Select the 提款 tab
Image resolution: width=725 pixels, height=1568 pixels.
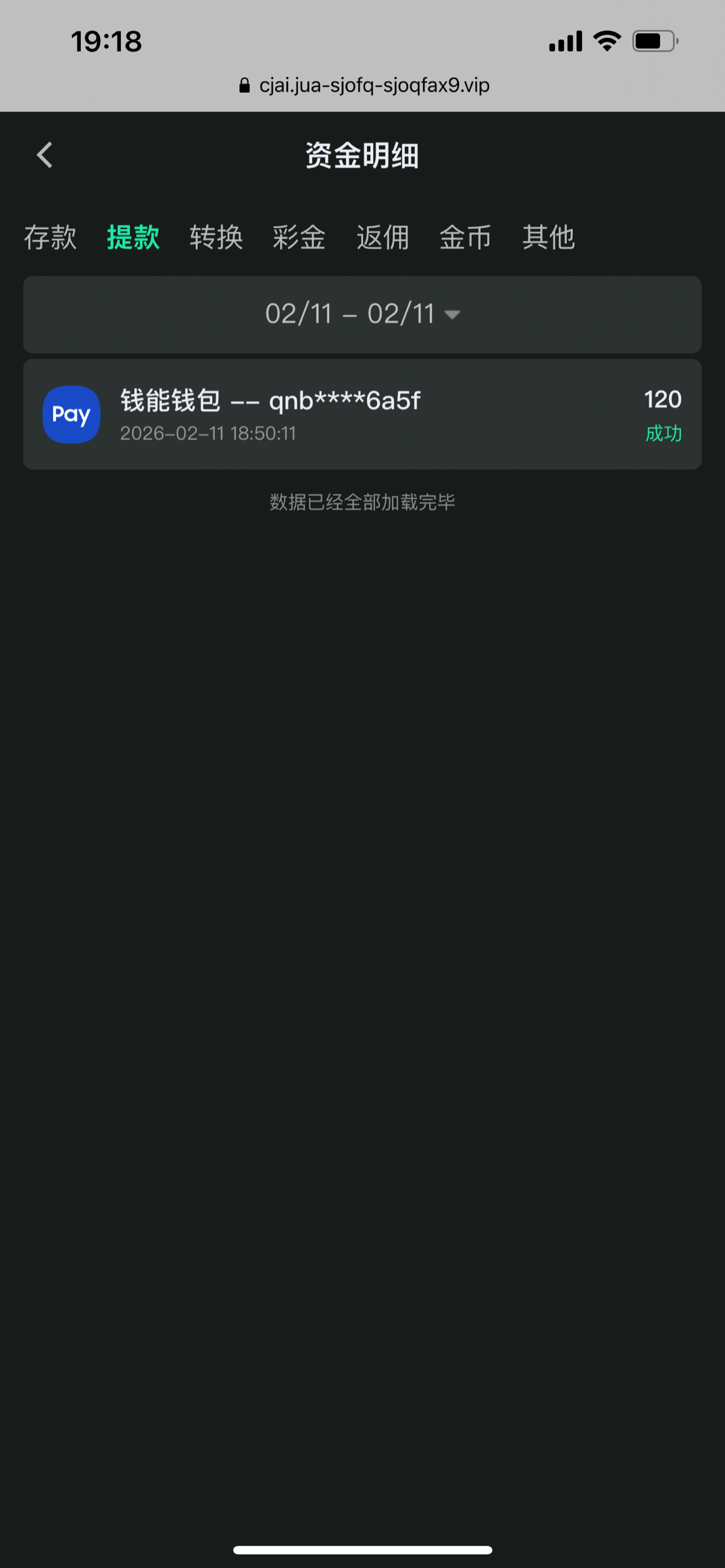click(133, 237)
